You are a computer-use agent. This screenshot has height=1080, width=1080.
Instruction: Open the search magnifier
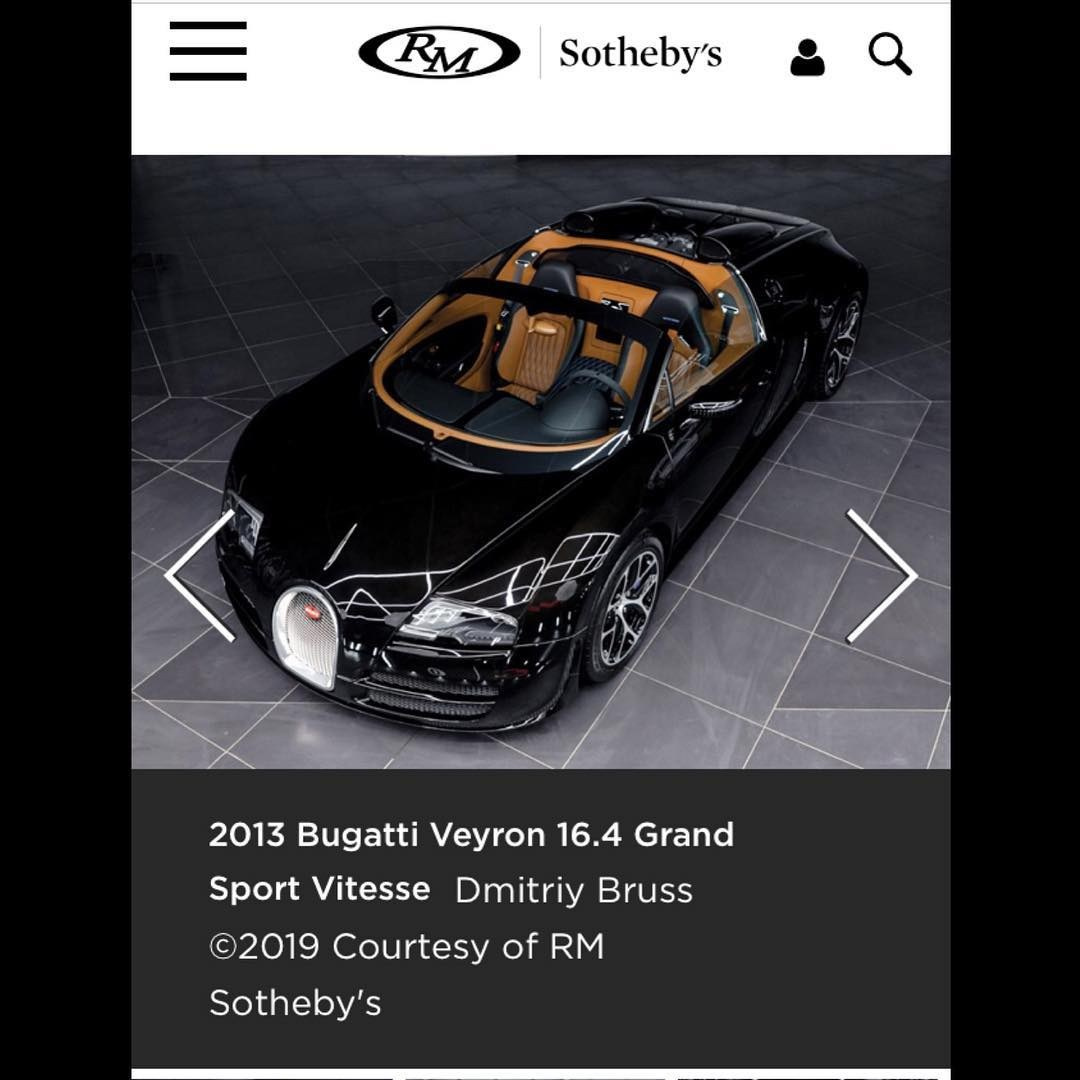(889, 54)
